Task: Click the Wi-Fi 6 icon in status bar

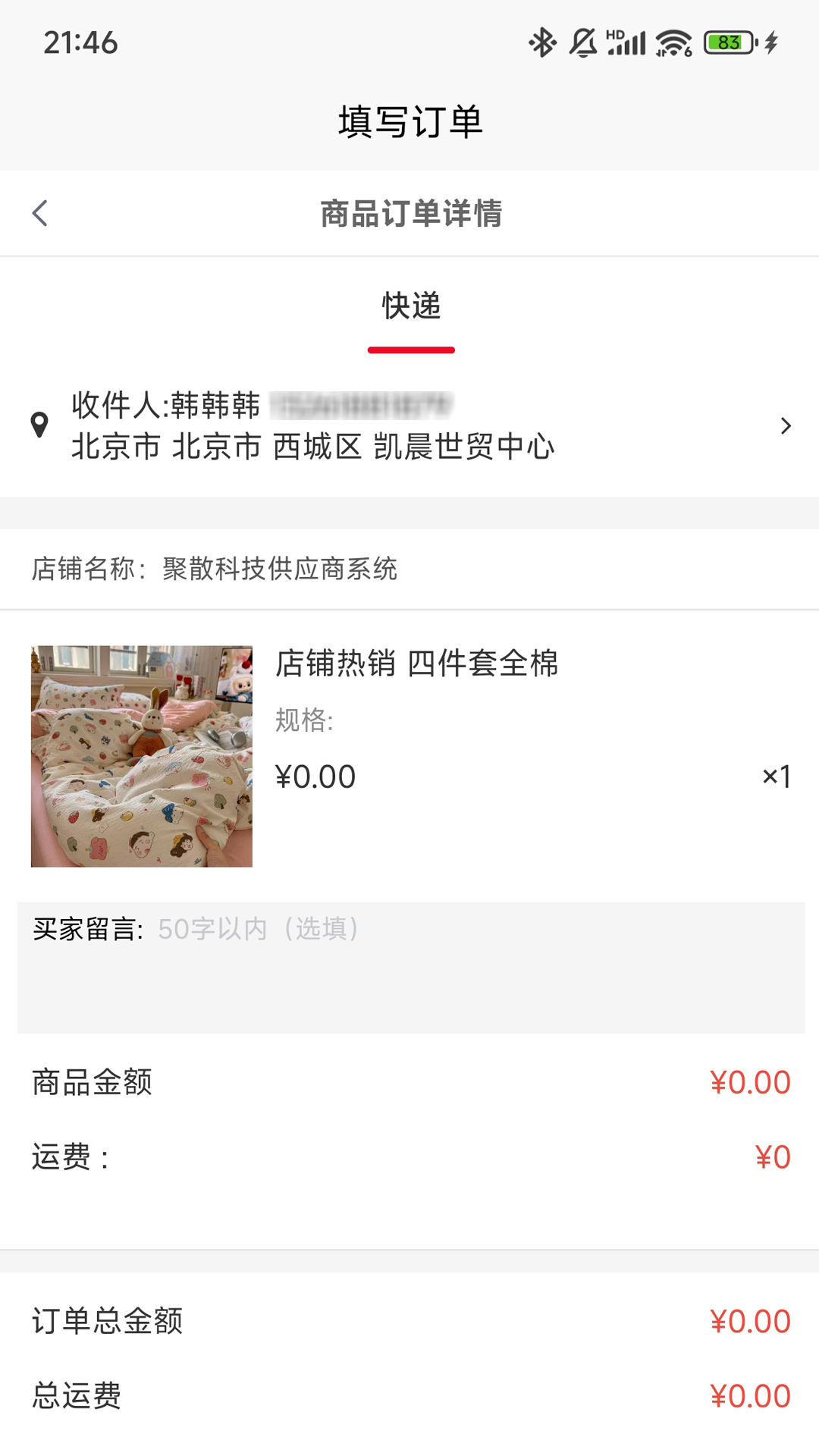Action: coord(672,43)
